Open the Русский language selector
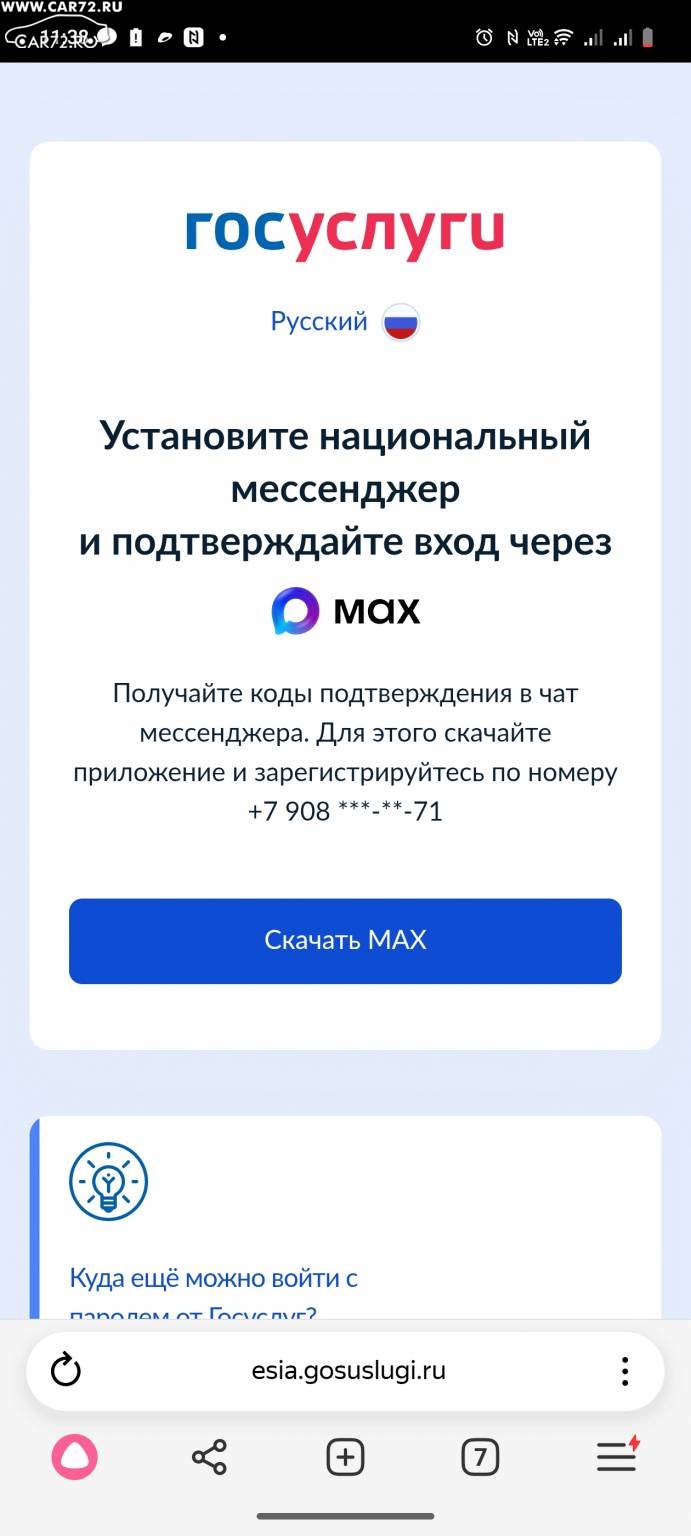The width and height of the screenshot is (691, 1536). point(344,322)
